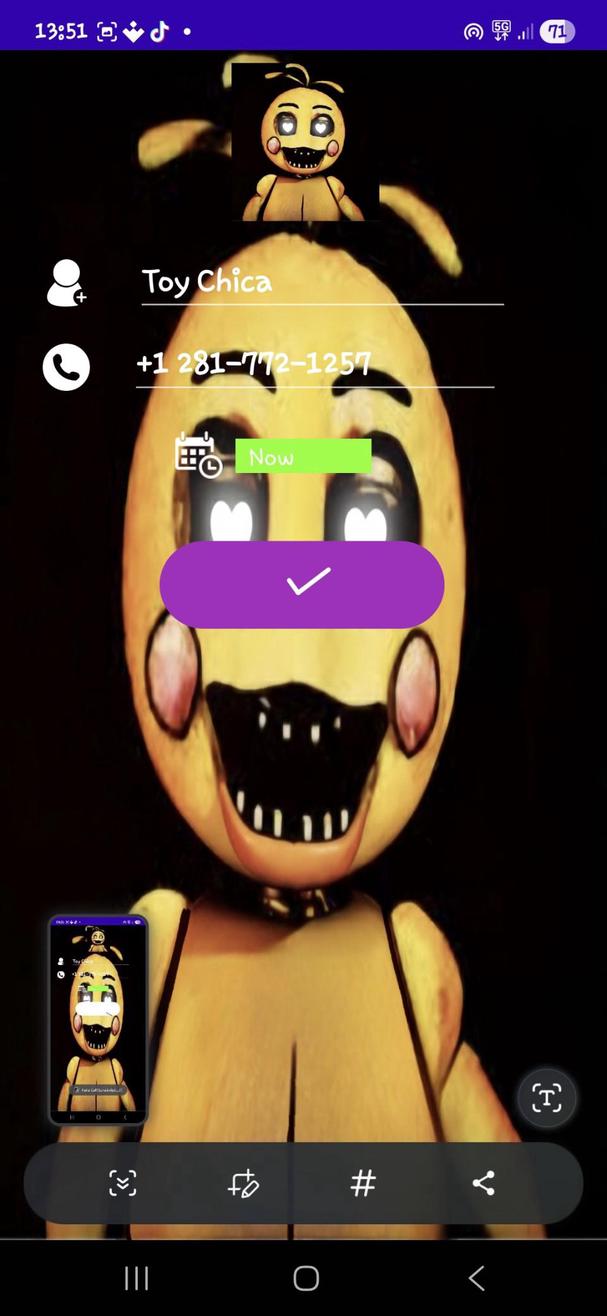Open the screenshot preview thumbnail
This screenshot has width=607, height=1316.
98,1019
